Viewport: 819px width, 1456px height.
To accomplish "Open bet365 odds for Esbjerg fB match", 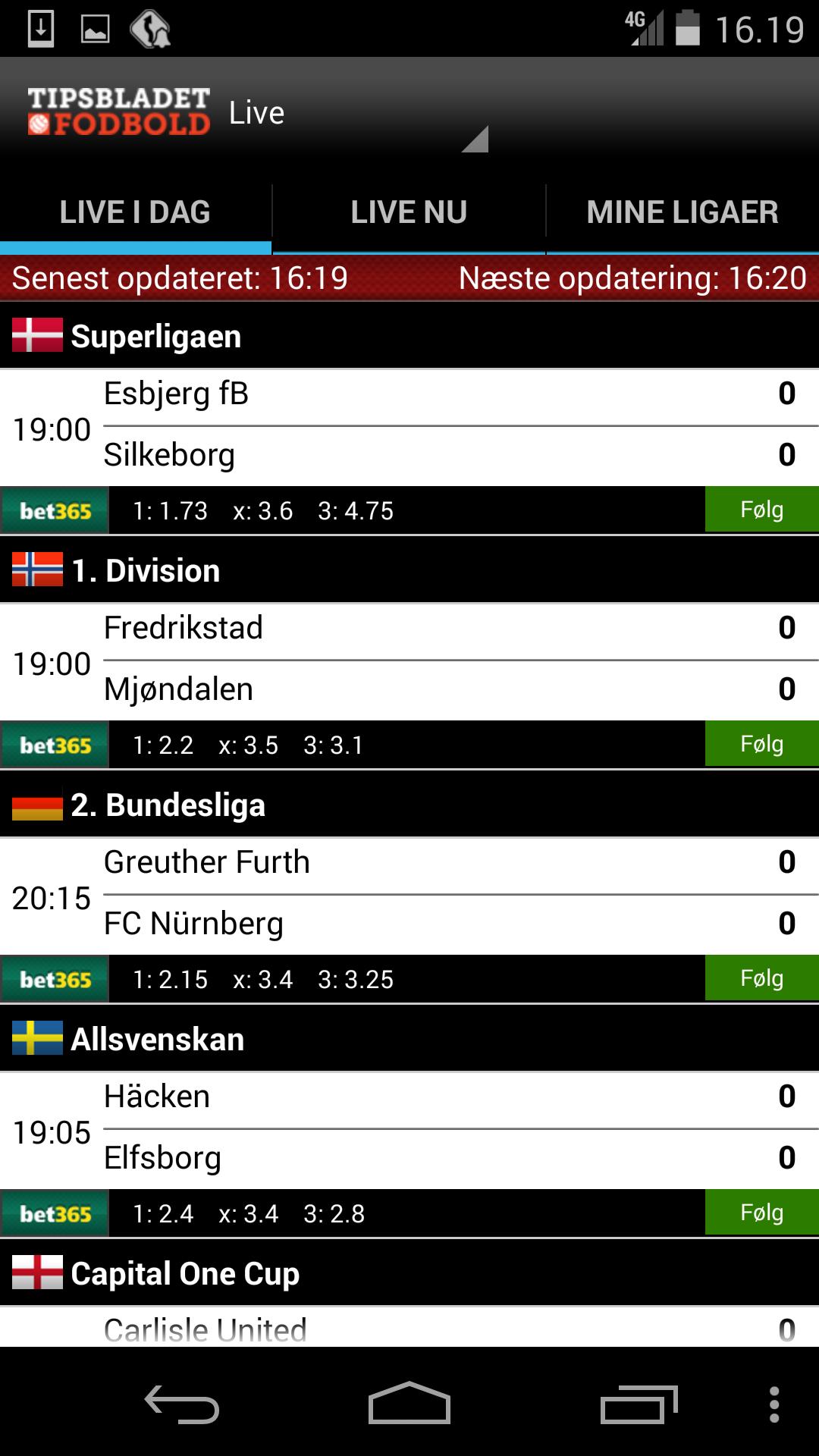I will (x=55, y=511).
